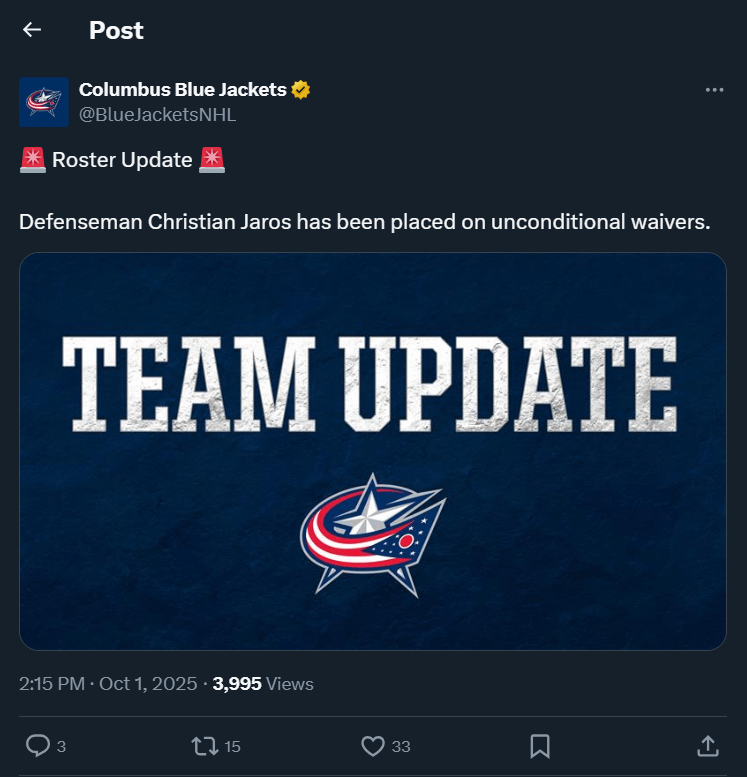Screen dimensions: 747x777
Task: Share the post via the share icon
Action: [709, 746]
